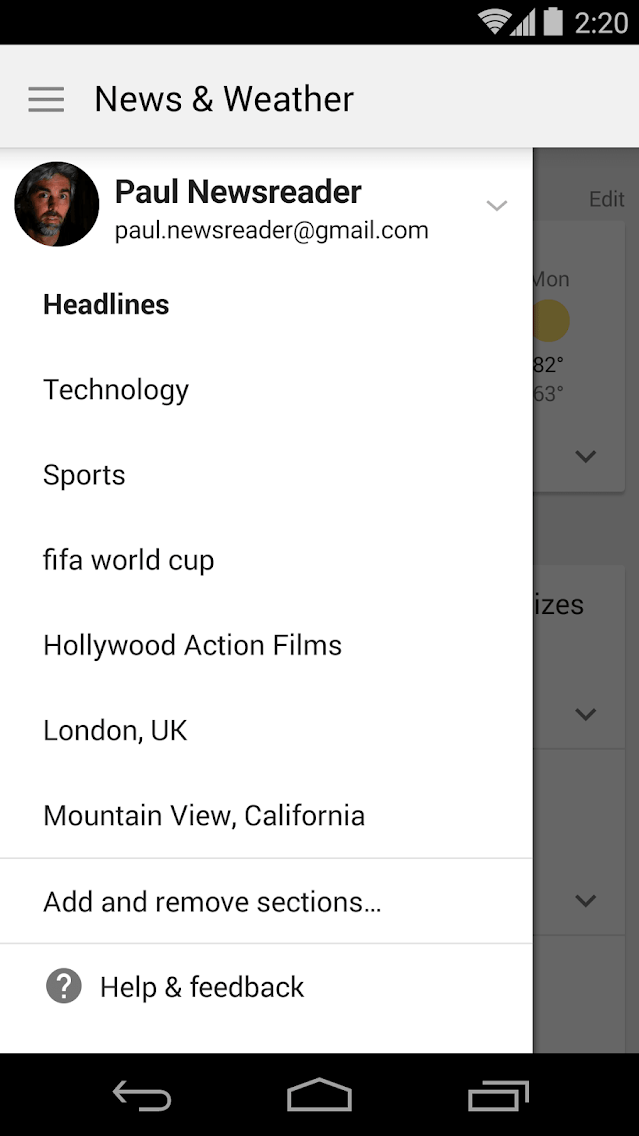Go to the Technology section
Viewport: 639px width, 1136px height.
click(x=116, y=390)
